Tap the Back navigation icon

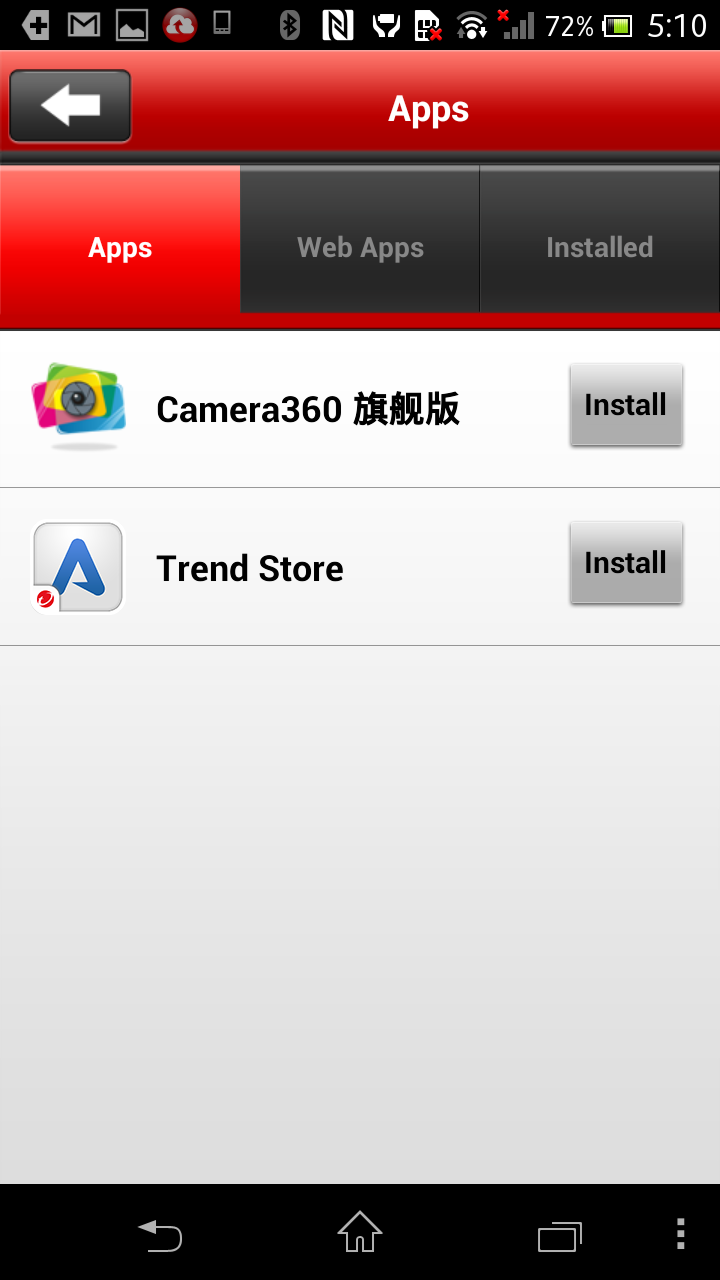click(160, 1236)
